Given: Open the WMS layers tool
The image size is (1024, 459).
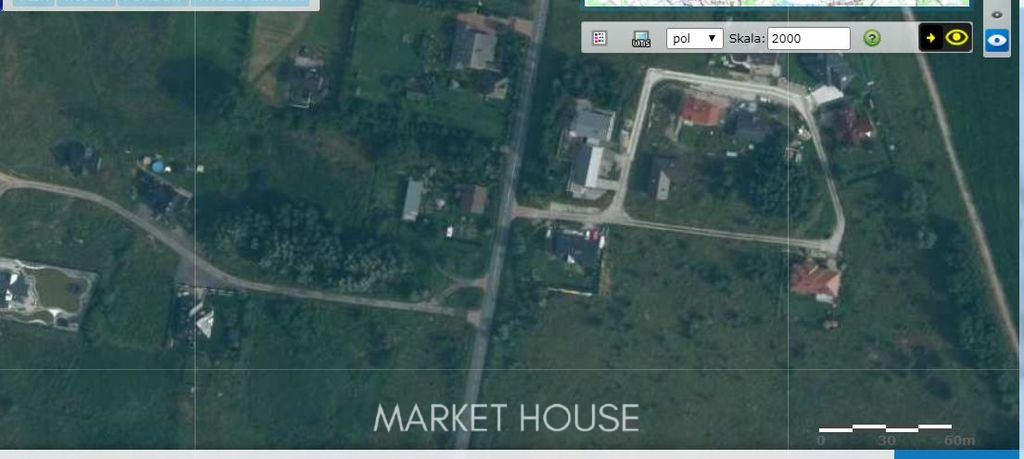Looking at the screenshot, I should coord(641,39).
